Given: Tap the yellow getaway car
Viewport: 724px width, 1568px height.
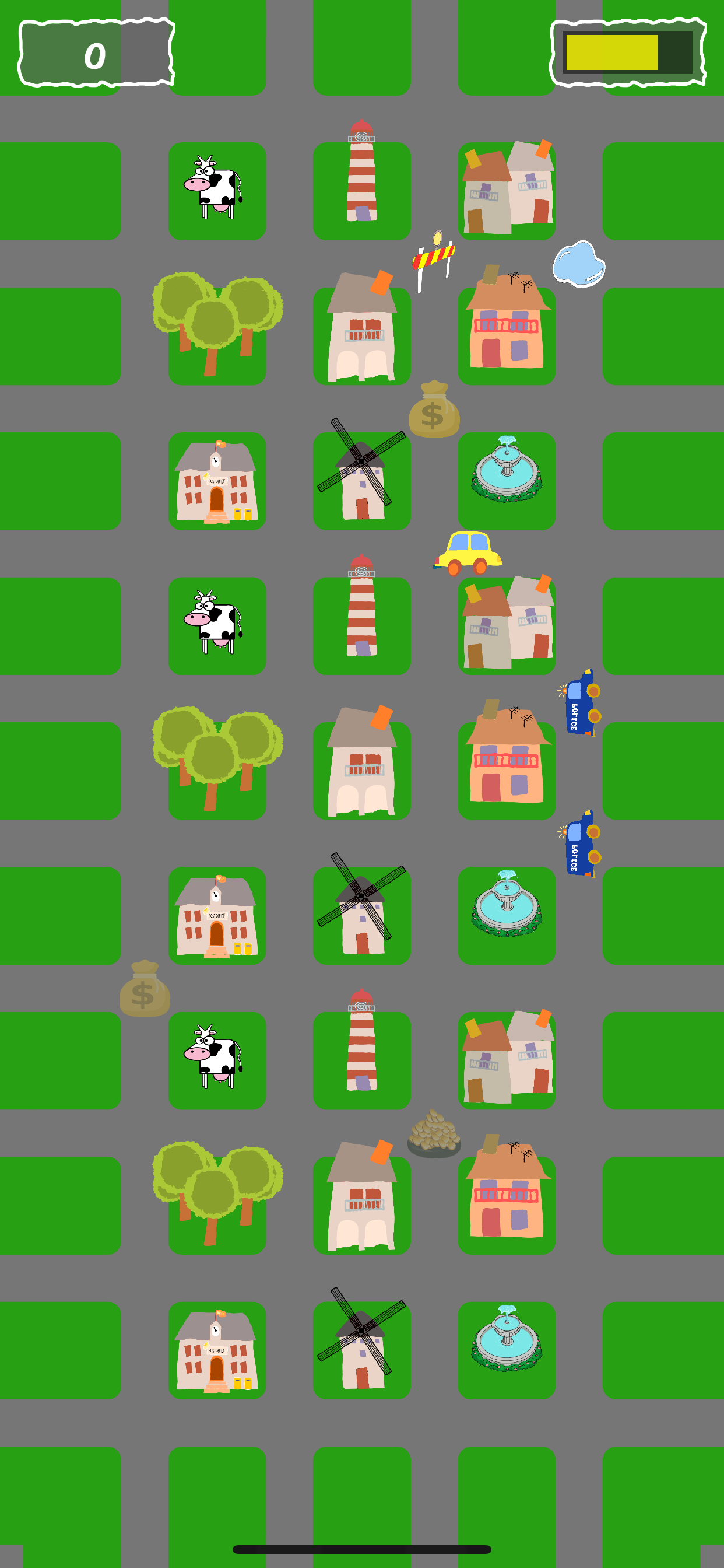Looking at the screenshot, I should 468,552.
